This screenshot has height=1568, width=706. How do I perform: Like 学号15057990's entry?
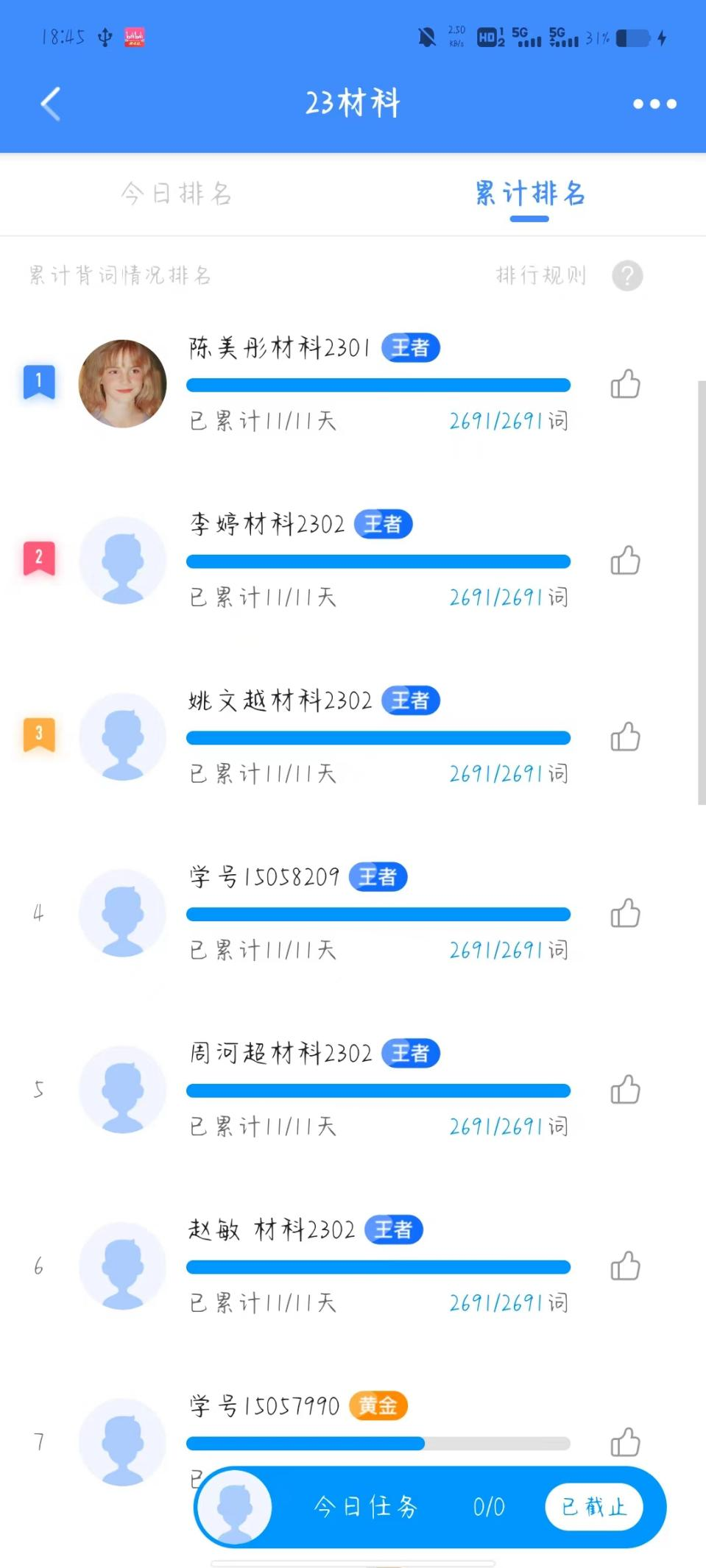[625, 1442]
